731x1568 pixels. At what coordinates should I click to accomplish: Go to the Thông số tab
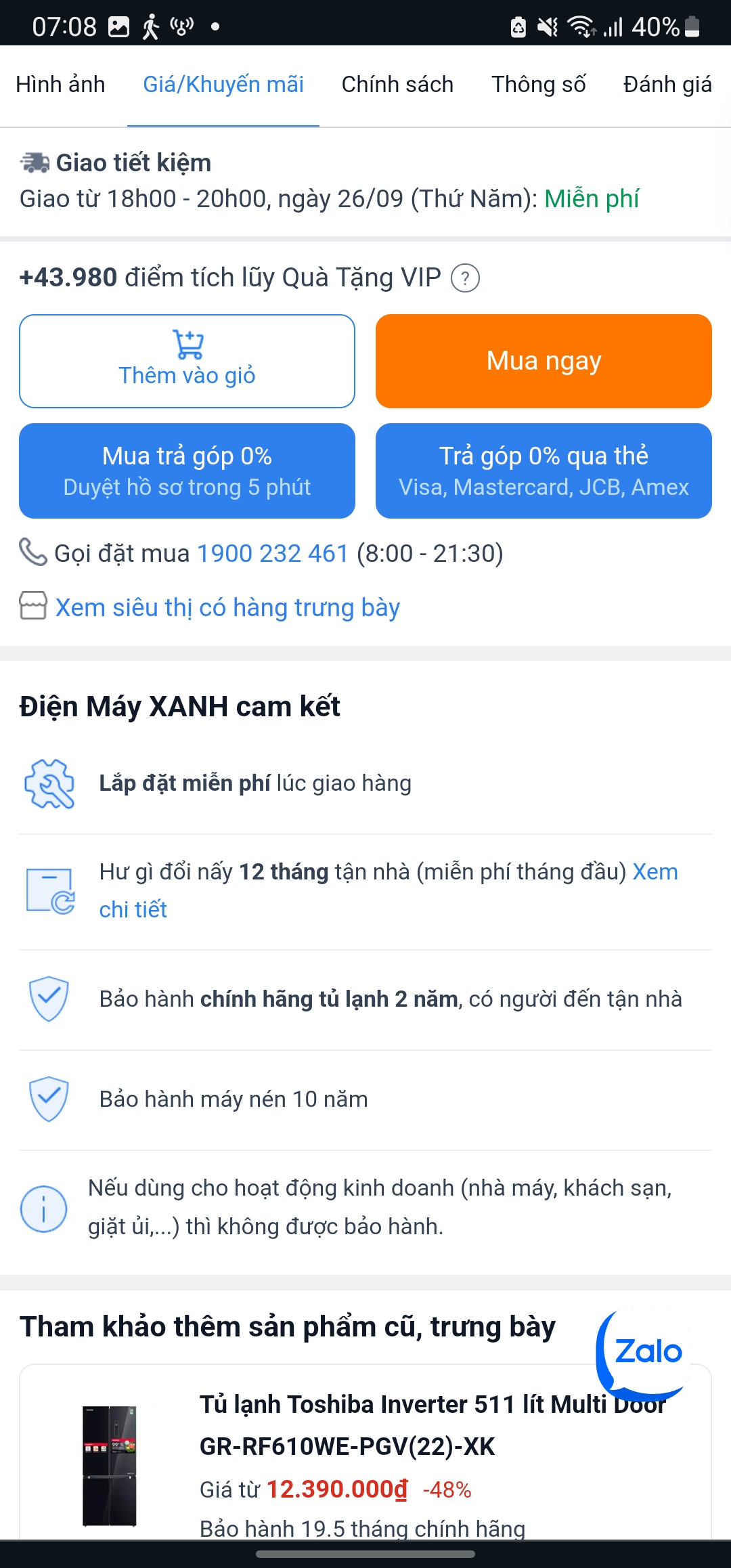point(539,85)
